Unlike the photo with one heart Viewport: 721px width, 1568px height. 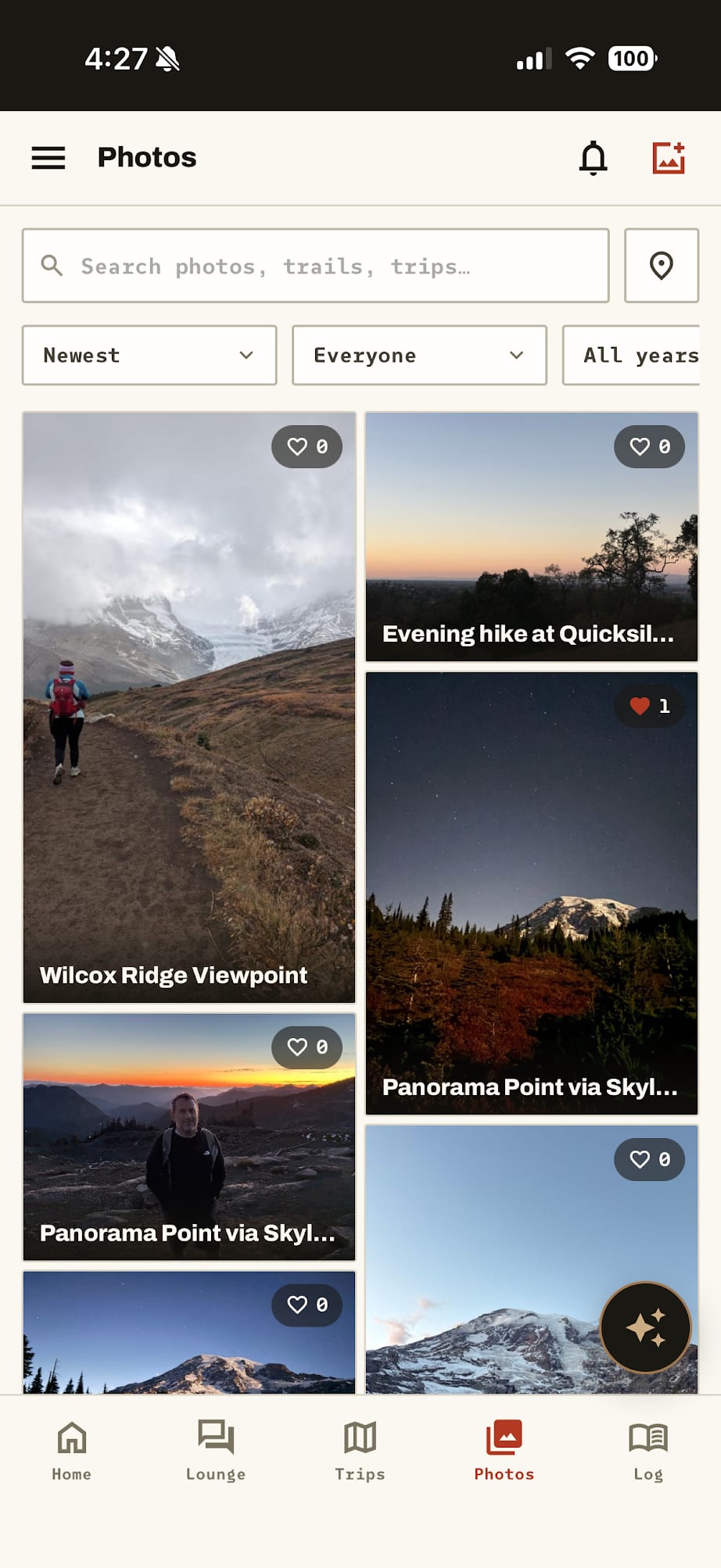pyautogui.click(x=649, y=706)
